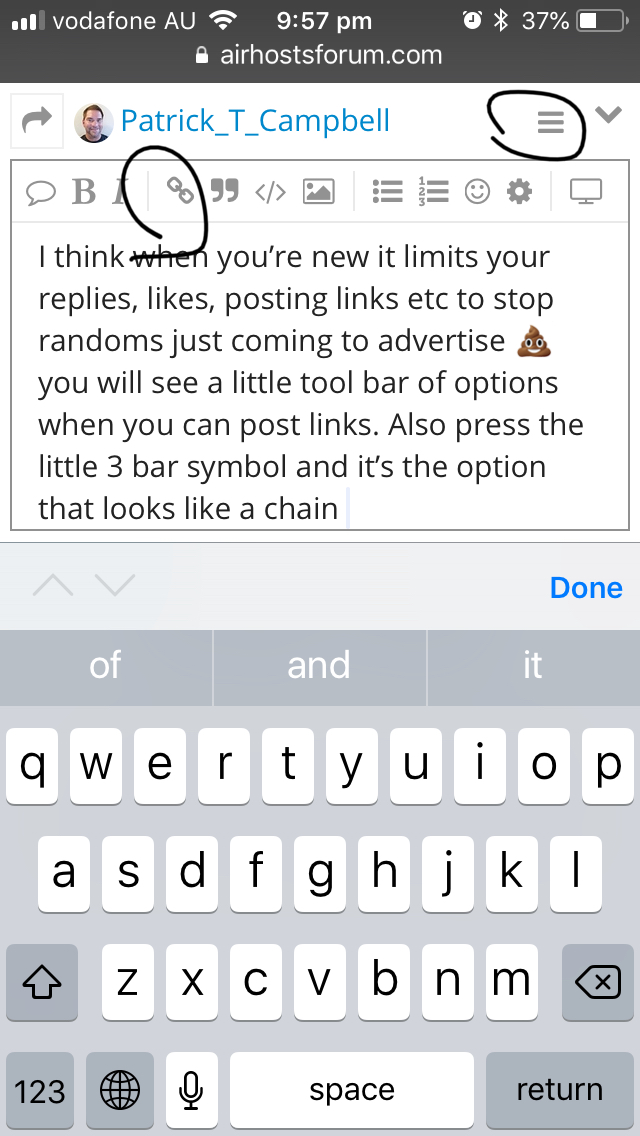Toggle the three-bar toolbar menu
This screenshot has width=640, height=1136.
551,122
